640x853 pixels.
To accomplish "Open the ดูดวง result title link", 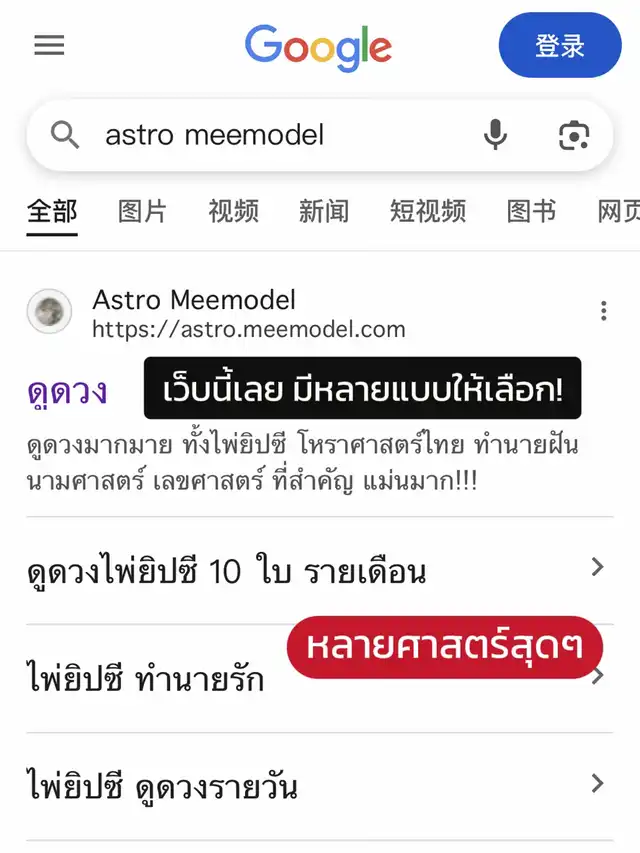I will pos(67,391).
